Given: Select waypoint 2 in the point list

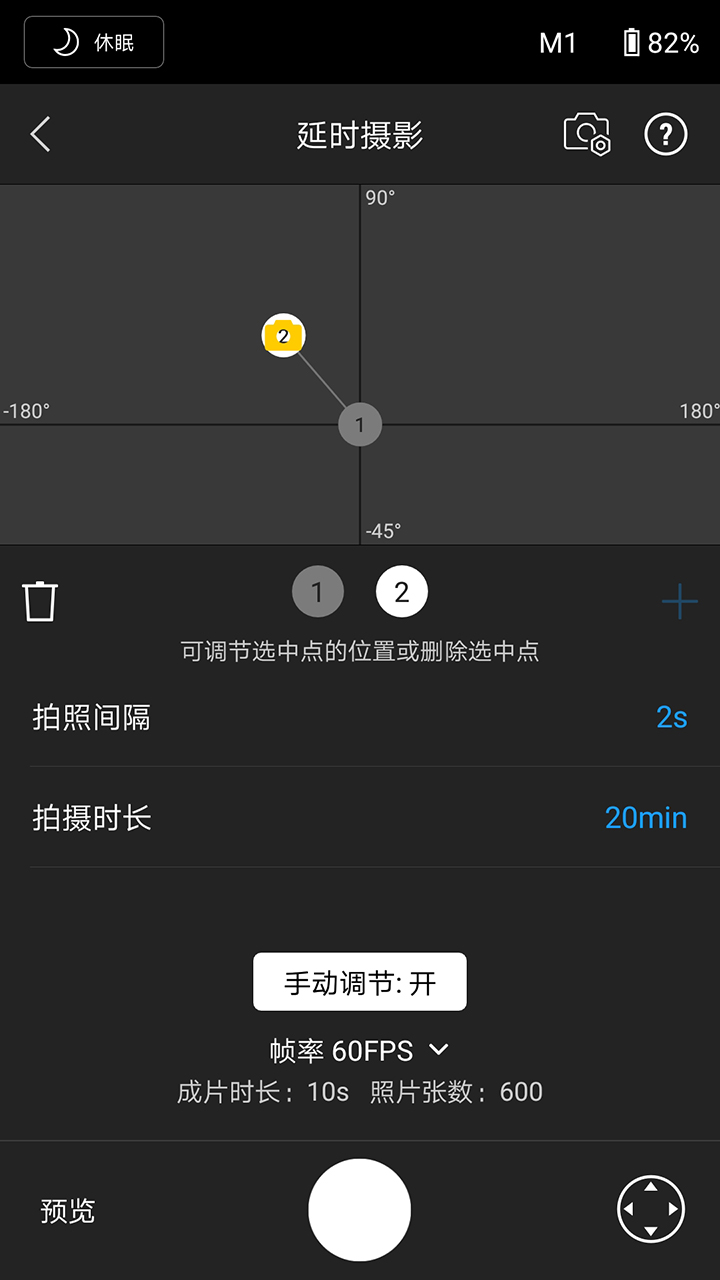Looking at the screenshot, I should (401, 591).
